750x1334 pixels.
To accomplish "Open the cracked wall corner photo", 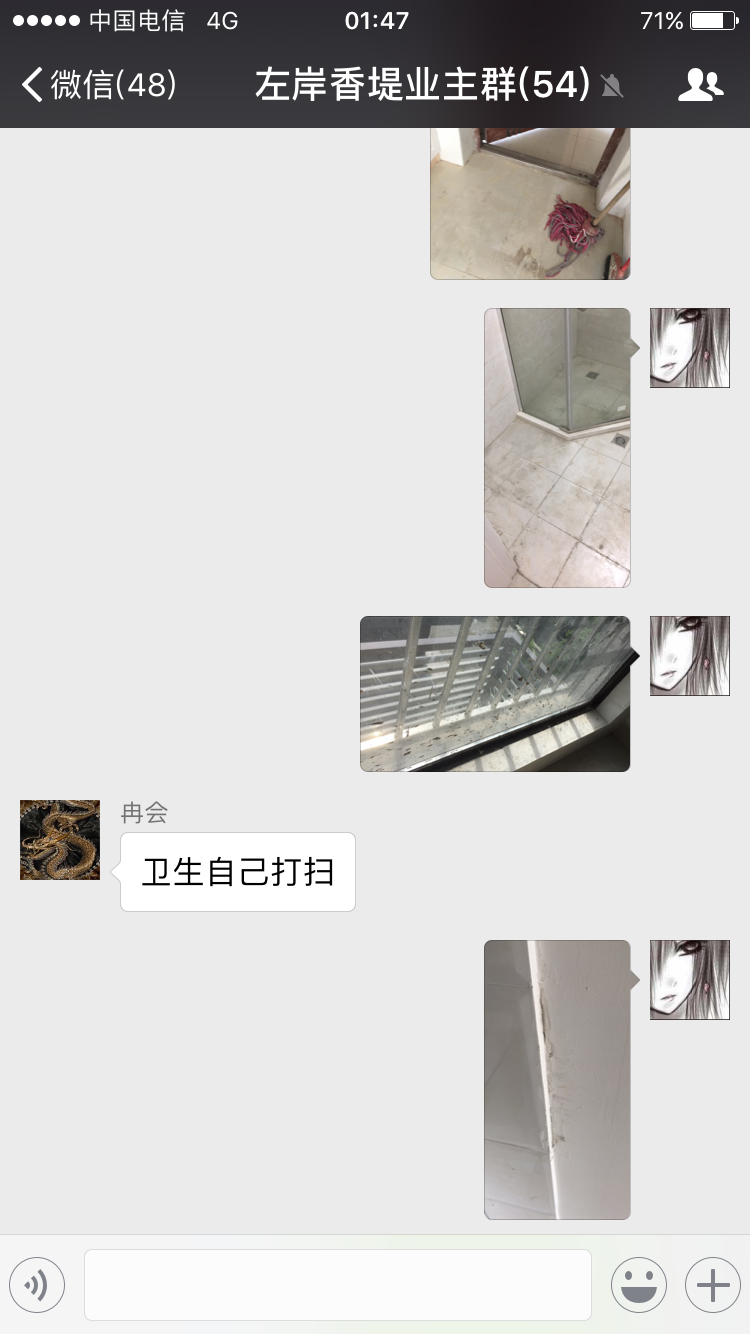I will pos(557,1079).
